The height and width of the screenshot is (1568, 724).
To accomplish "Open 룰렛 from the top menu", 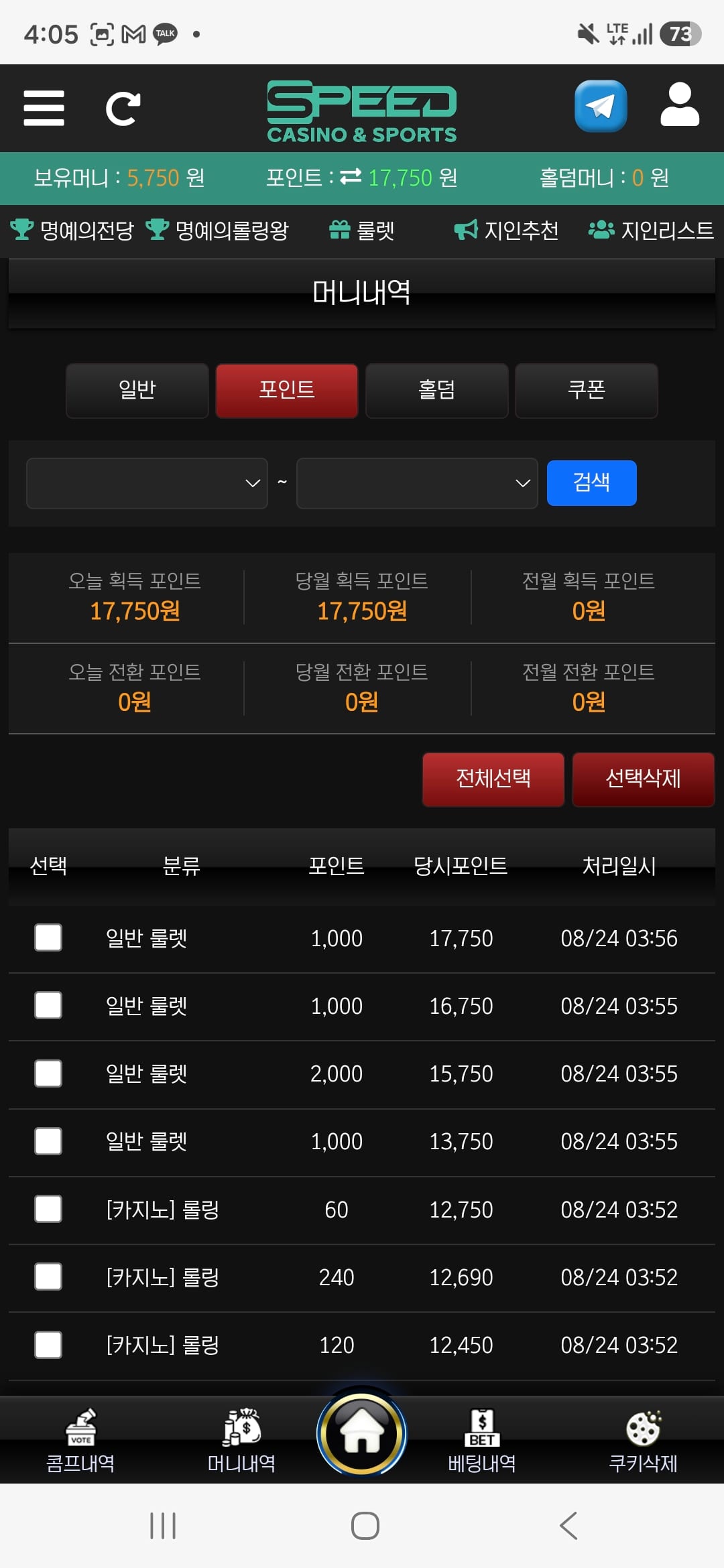I will pos(362,231).
